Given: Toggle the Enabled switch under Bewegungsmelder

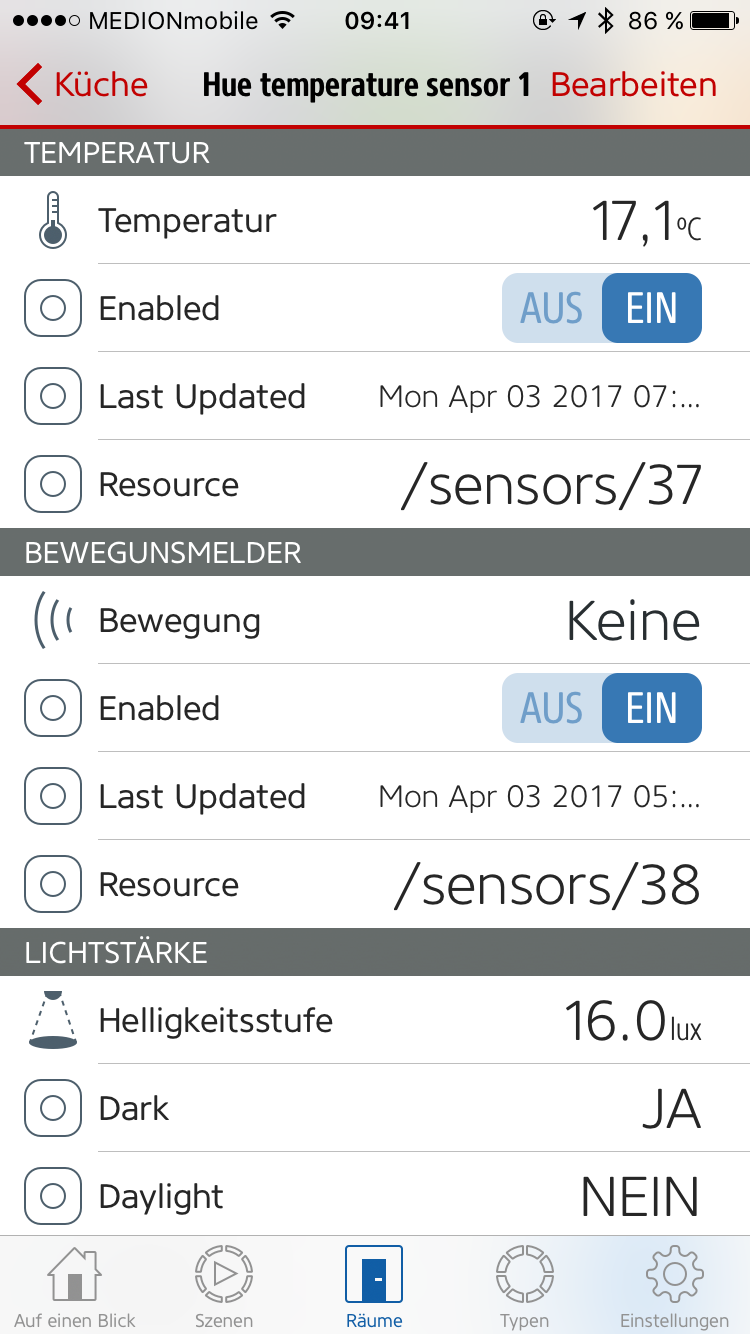Looking at the screenshot, I should pos(601,708).
